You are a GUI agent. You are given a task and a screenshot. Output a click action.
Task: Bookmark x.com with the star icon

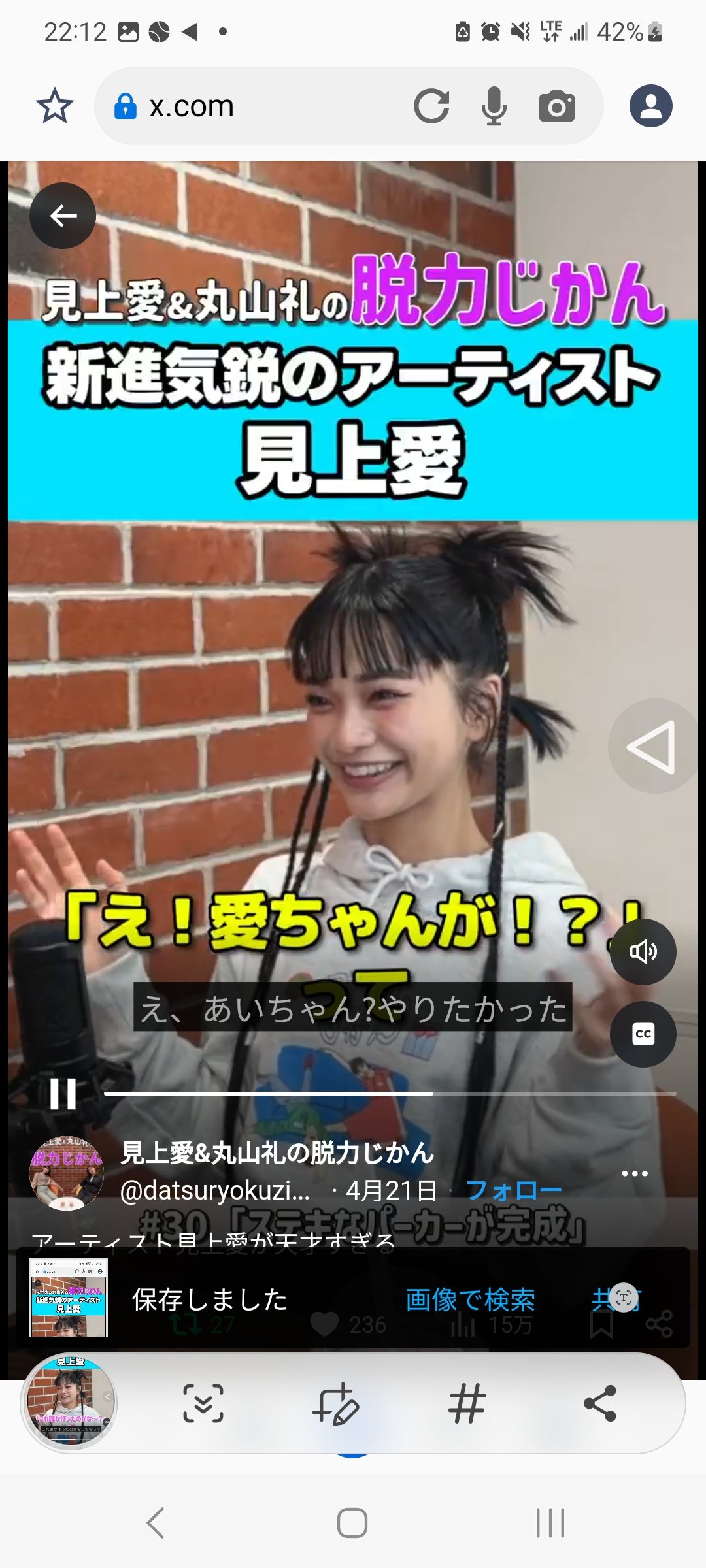tap(55, 106)
